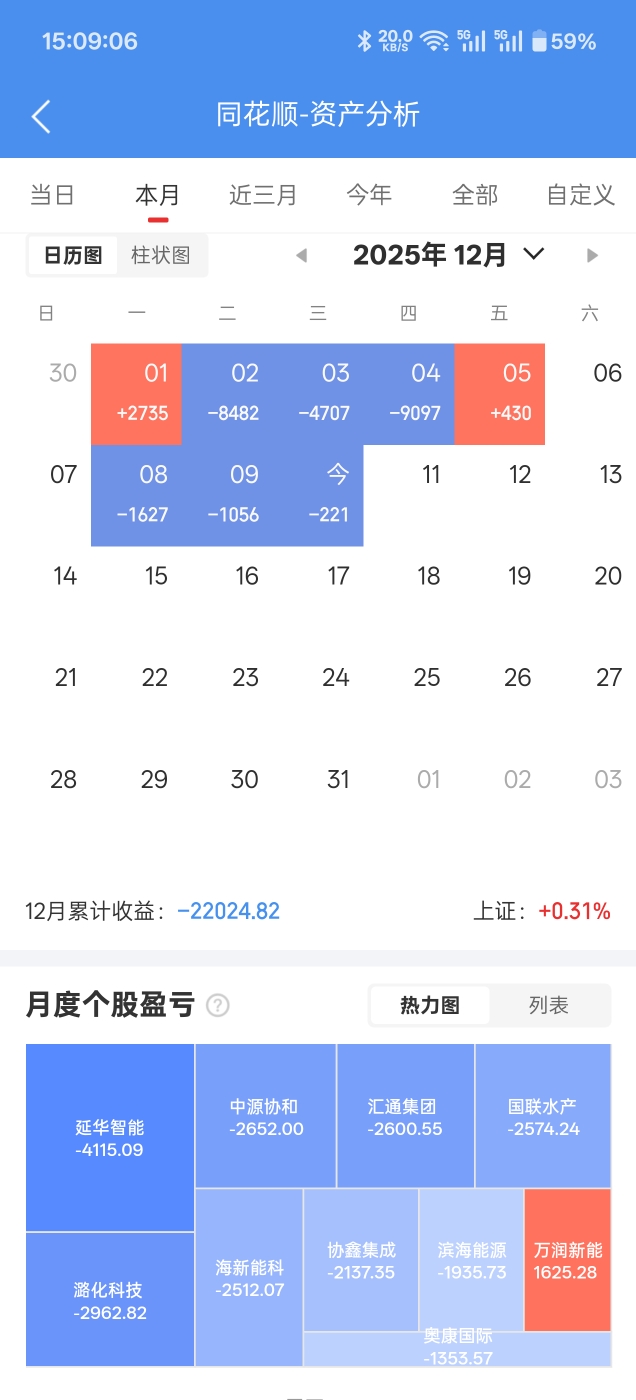Select December 01 with +2735
636x1400 pixels.
[x=137, y=393]
